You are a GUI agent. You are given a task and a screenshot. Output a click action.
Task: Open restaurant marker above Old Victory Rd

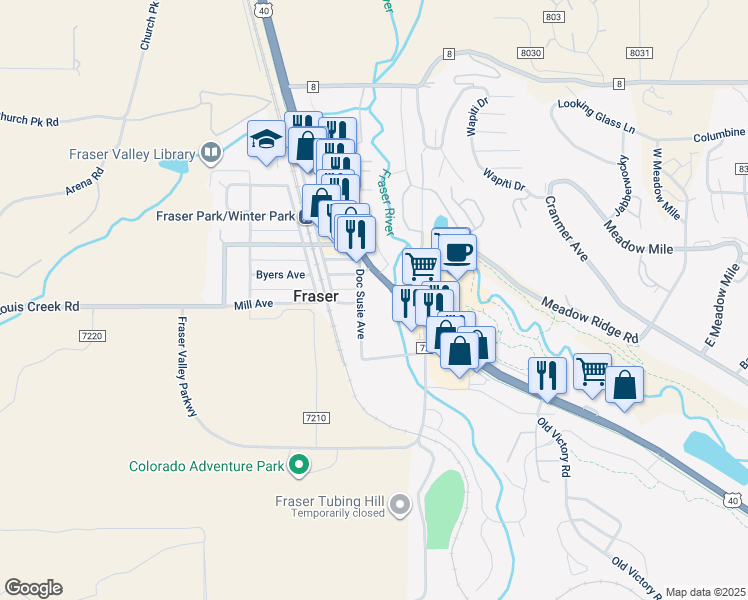[547, 377]
